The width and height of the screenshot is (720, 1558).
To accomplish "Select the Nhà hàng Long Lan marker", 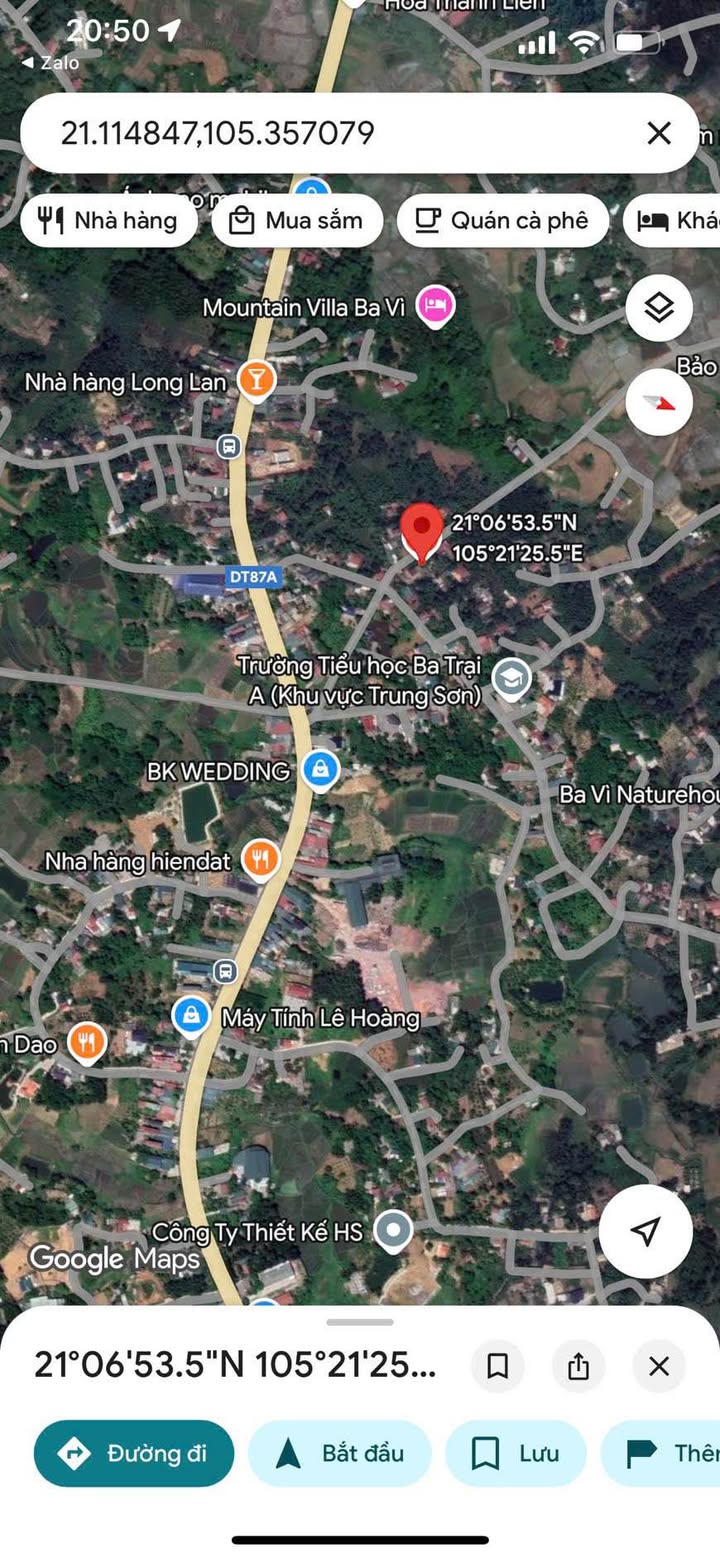I will (x=257, y=381).
